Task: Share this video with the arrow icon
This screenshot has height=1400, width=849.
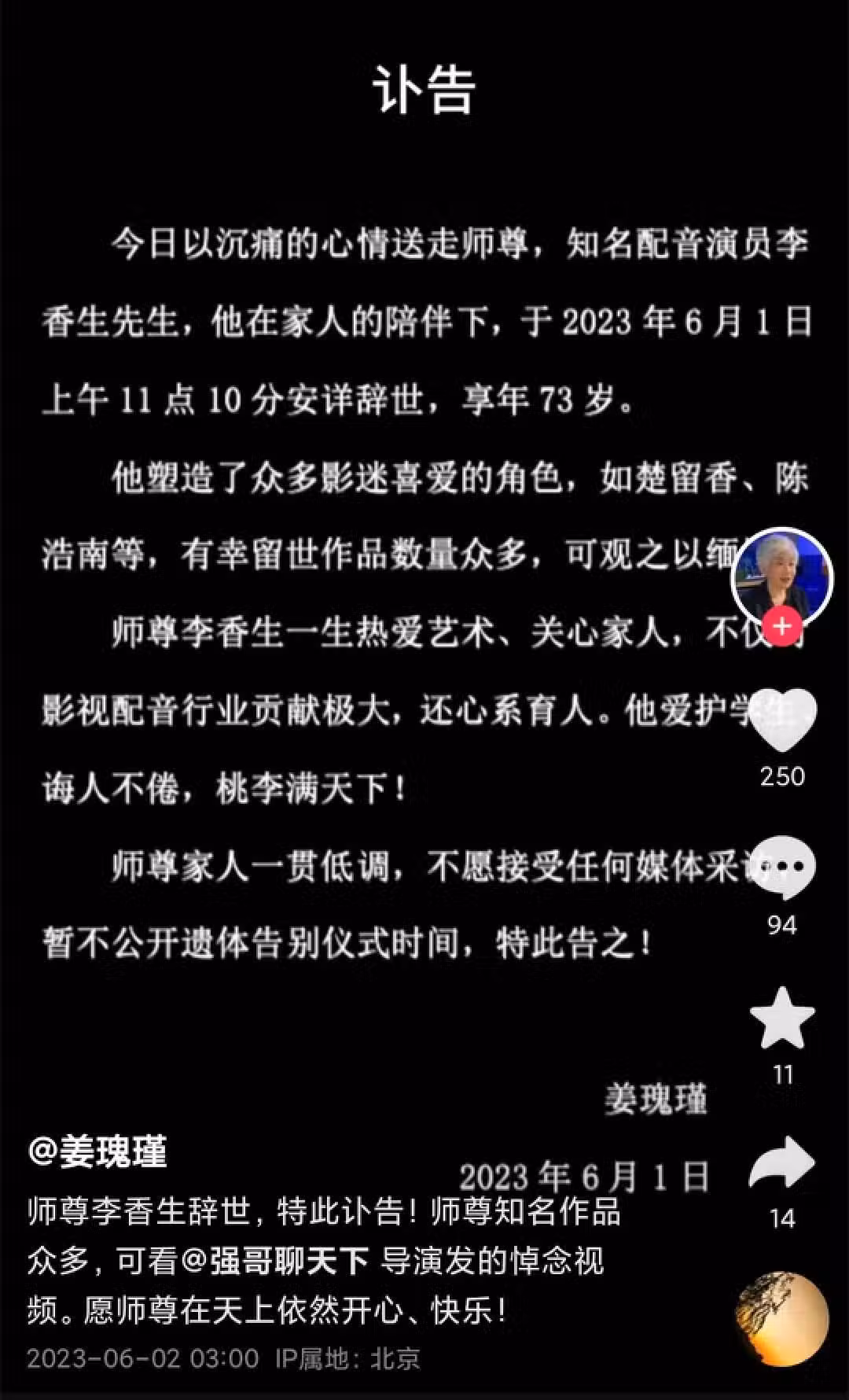Action: coord(781,1164)
